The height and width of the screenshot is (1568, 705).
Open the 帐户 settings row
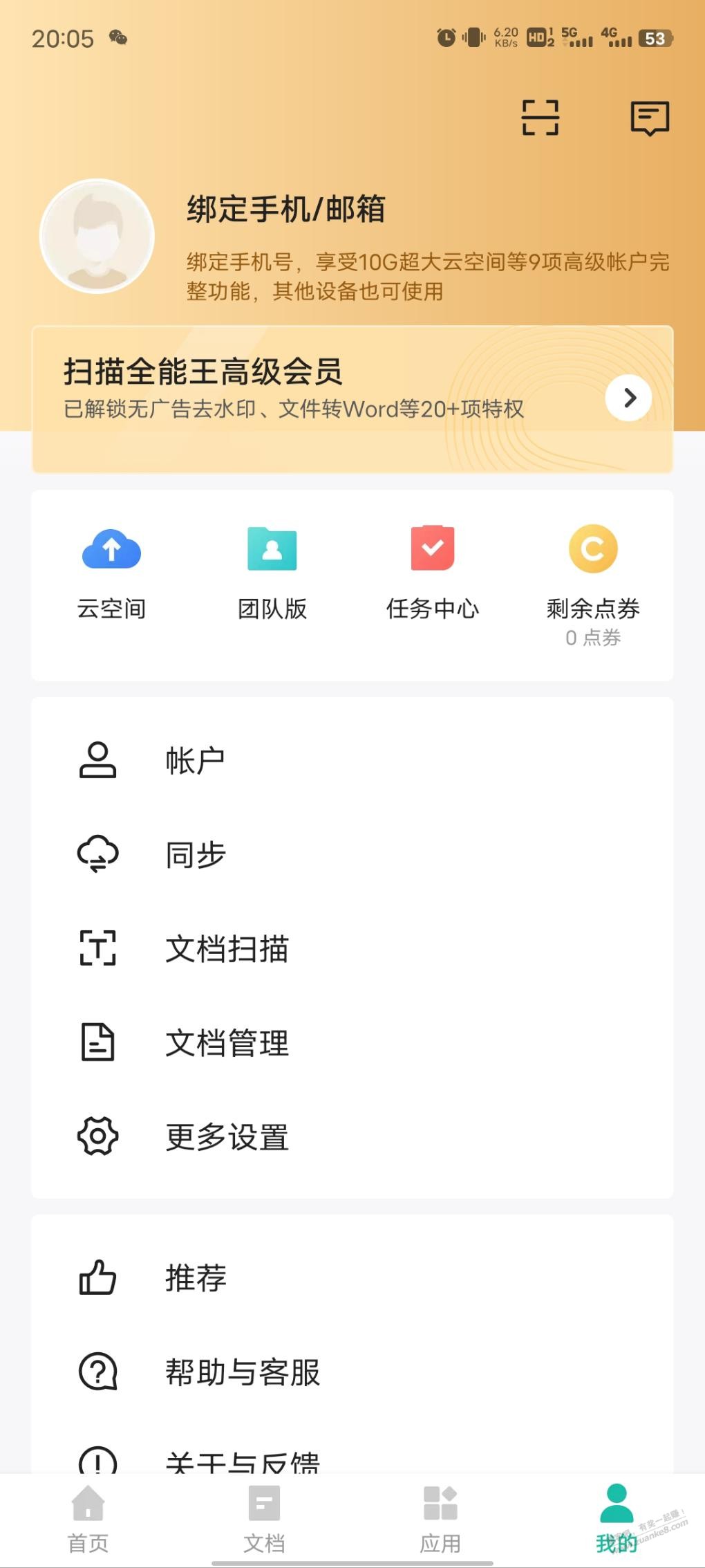tap(352, 761)
